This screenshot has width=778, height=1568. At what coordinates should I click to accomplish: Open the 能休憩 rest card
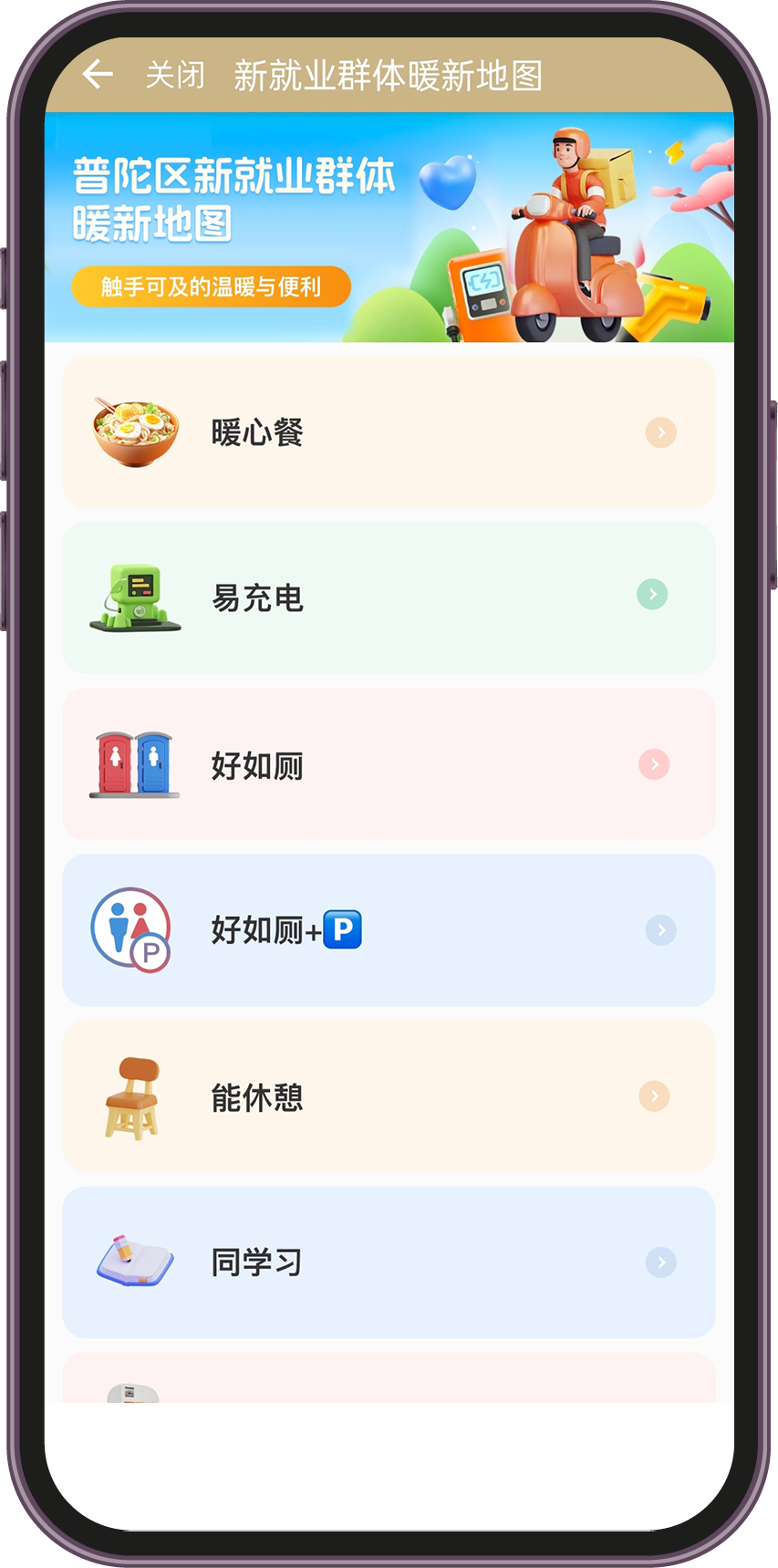pyautogui.click(x=389, y=1096)
